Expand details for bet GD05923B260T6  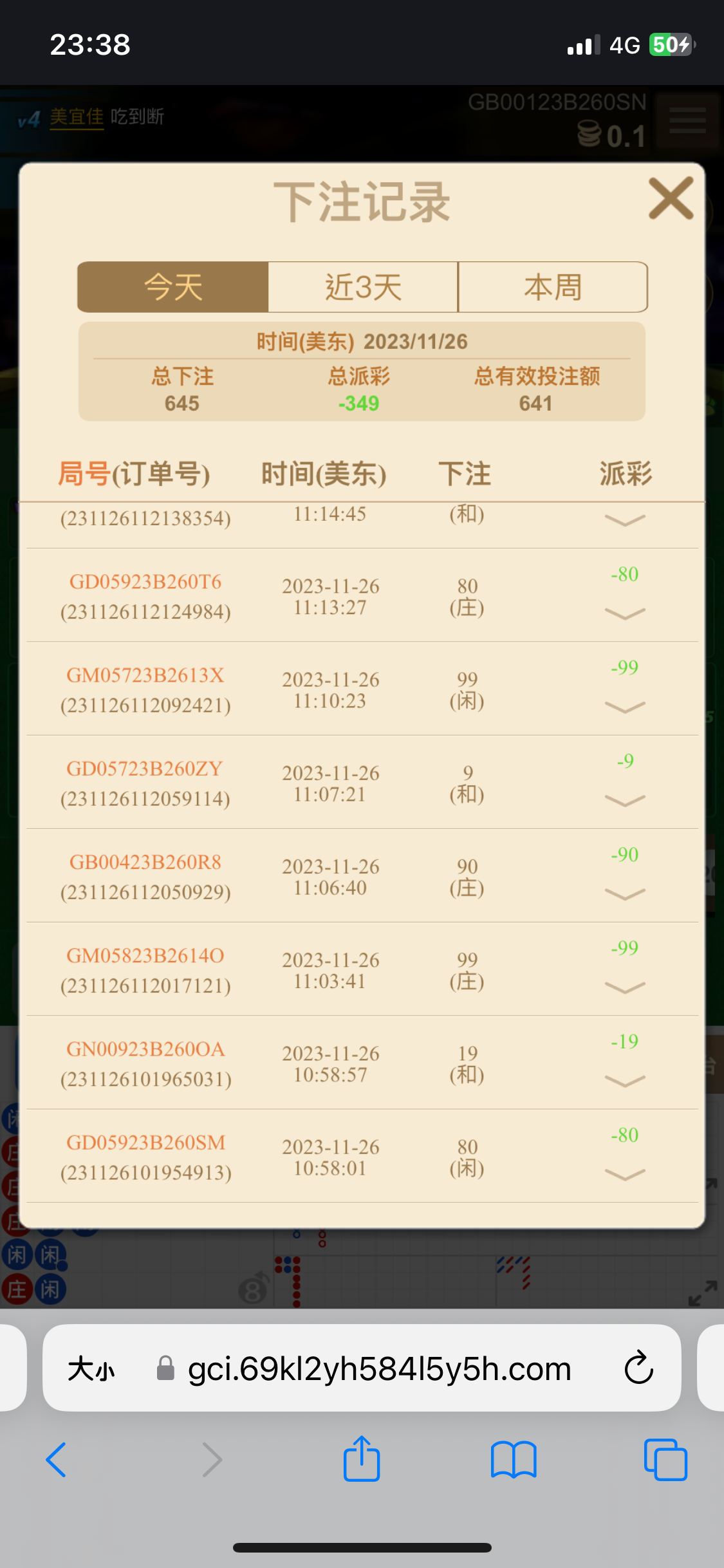[625, 613]
